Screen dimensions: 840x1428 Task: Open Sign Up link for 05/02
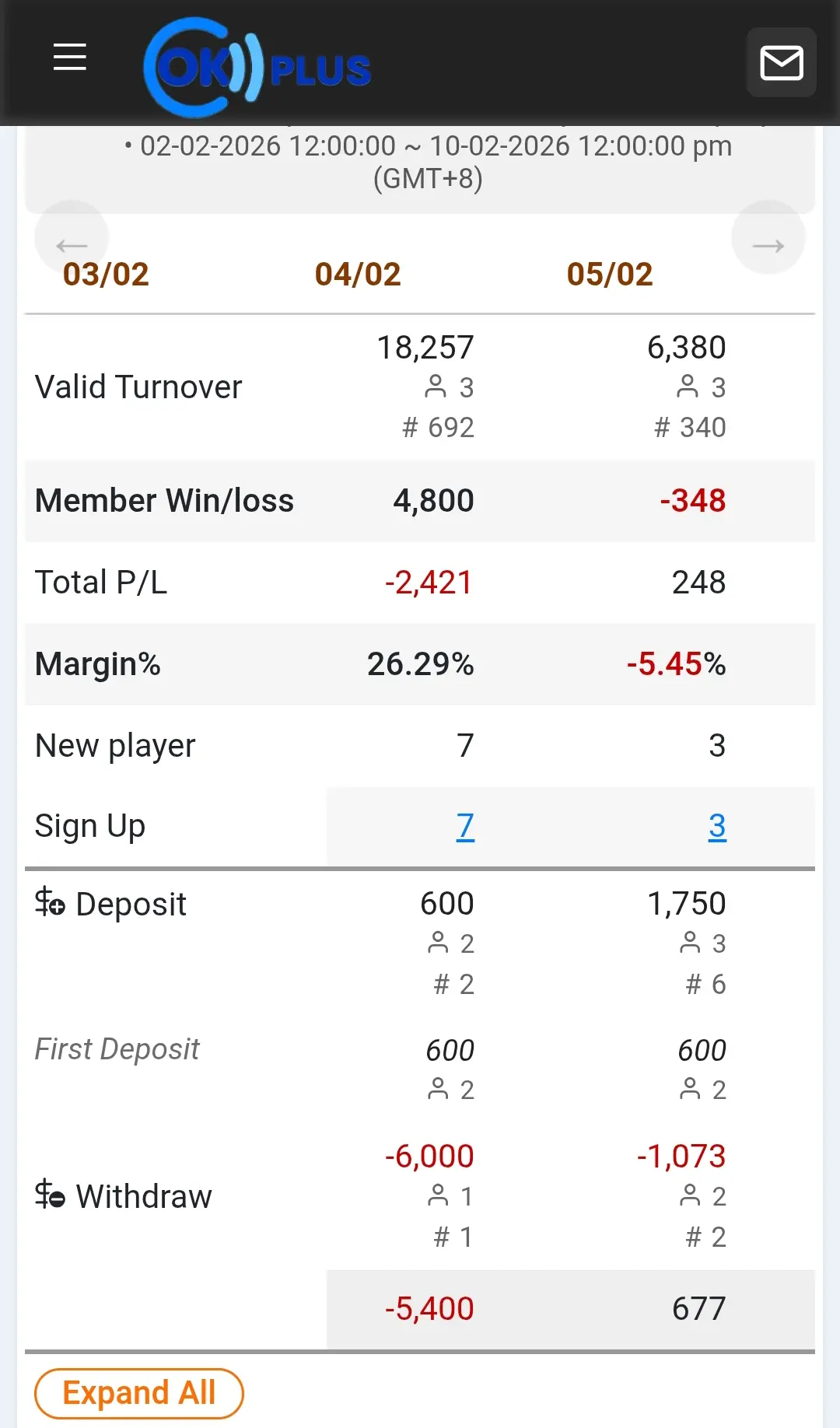tap(717, 826)
